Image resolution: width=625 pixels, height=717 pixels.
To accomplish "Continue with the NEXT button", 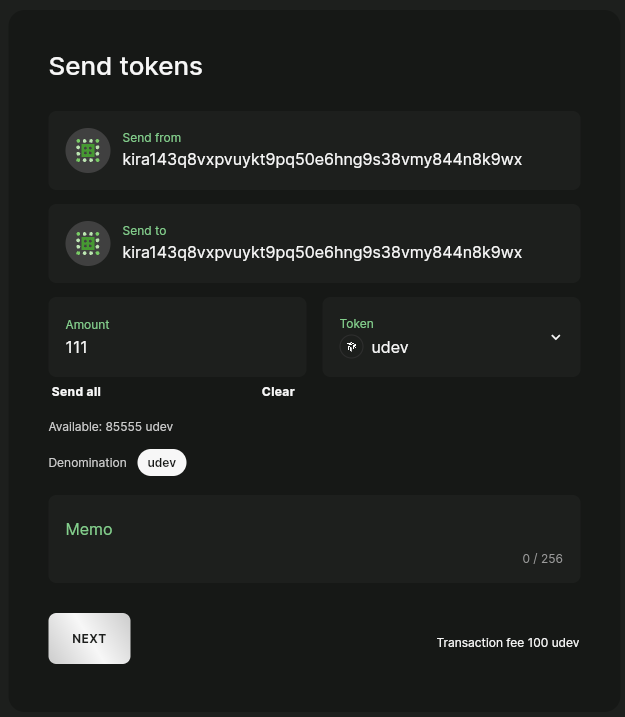I will pyautogui.click(x=90, y=638).
